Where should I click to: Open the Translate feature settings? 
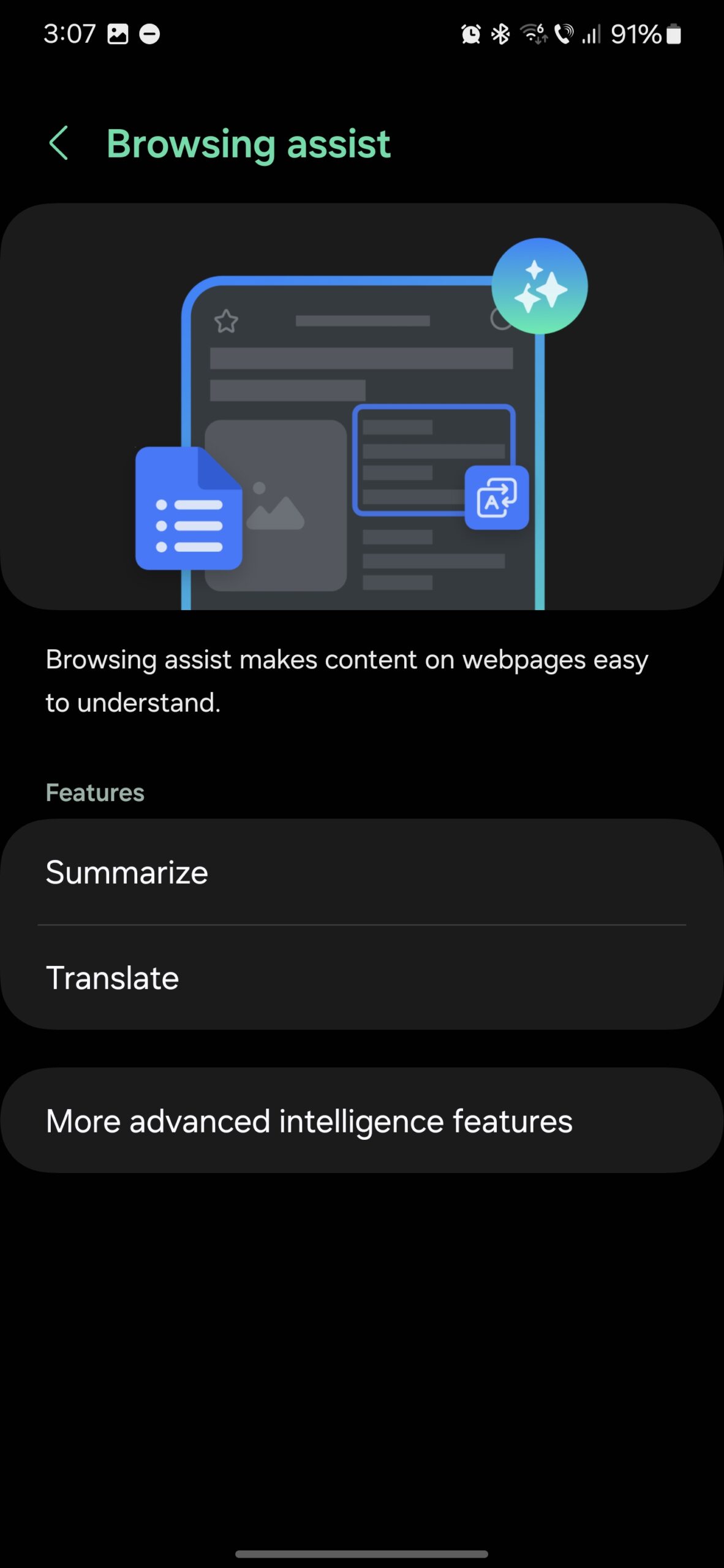[361, 978]
